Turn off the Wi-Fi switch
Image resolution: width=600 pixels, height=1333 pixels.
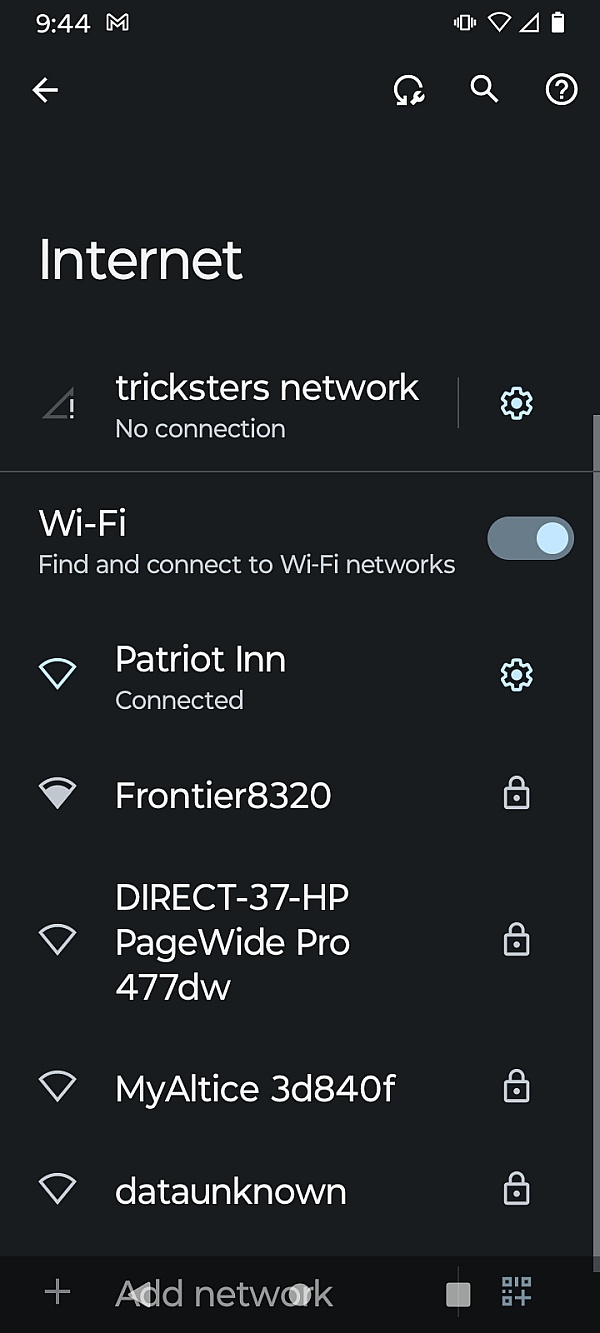pos(530,539)
